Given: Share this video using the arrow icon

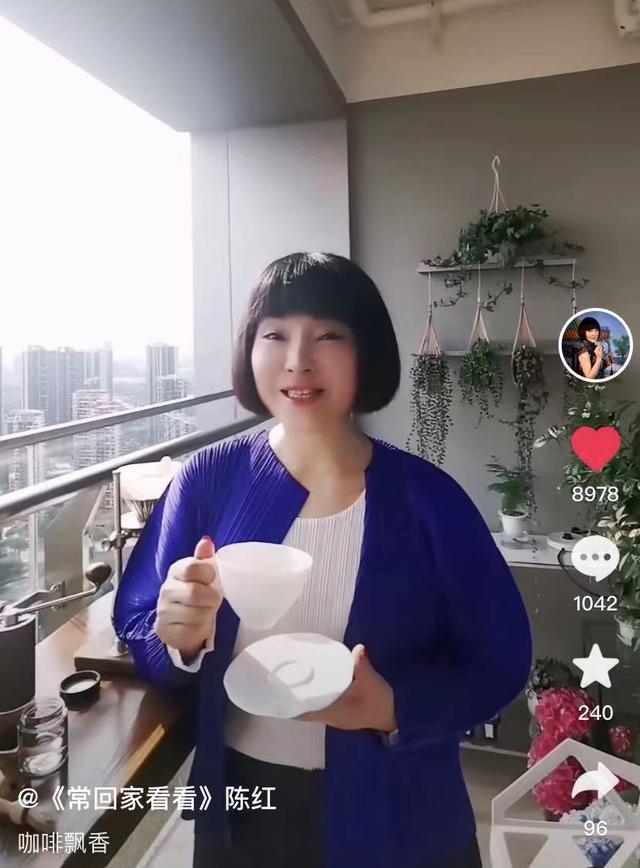Looking at the screenshot, I should 595,782.
